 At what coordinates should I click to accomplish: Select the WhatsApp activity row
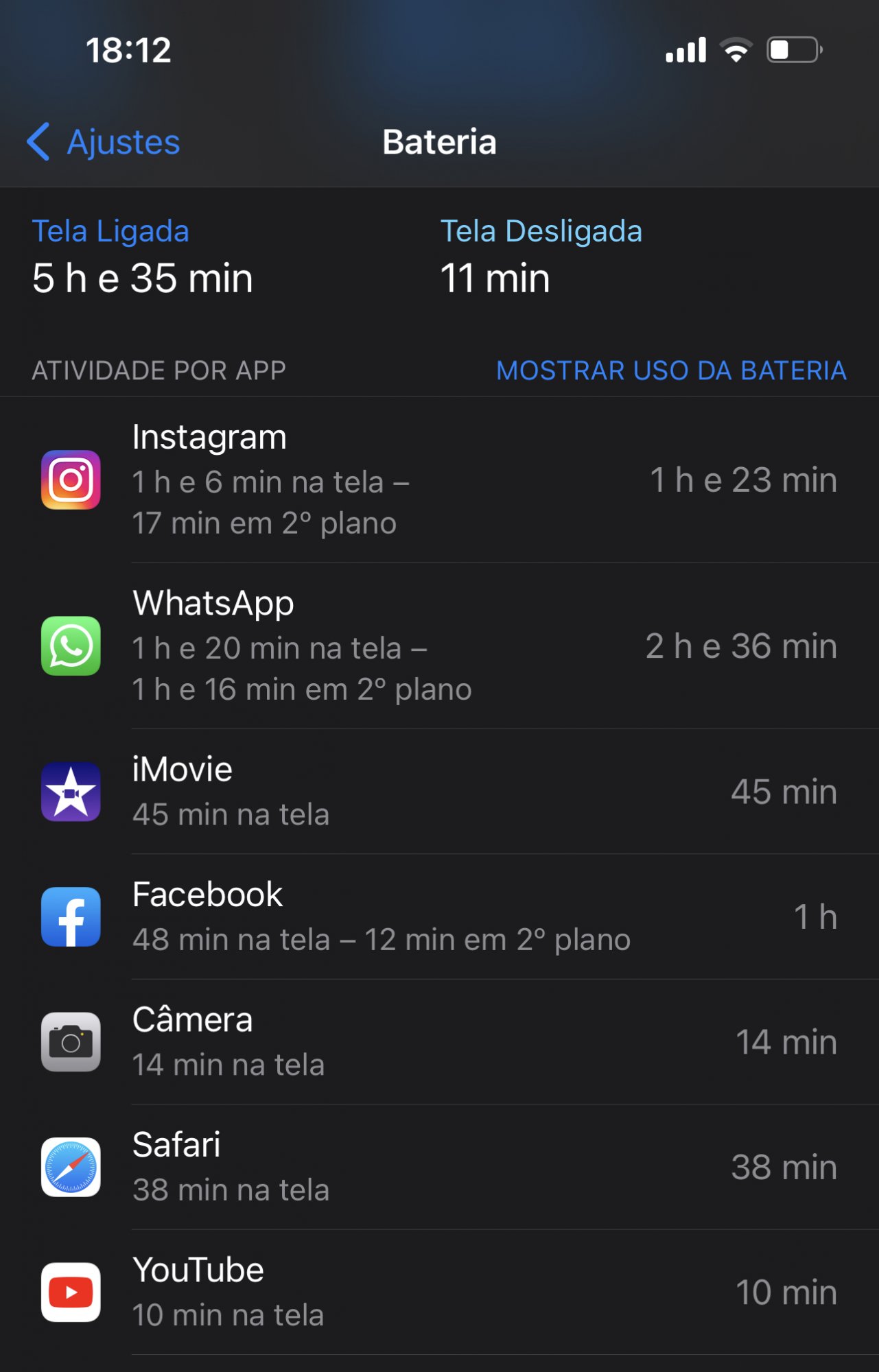point(439,646)
